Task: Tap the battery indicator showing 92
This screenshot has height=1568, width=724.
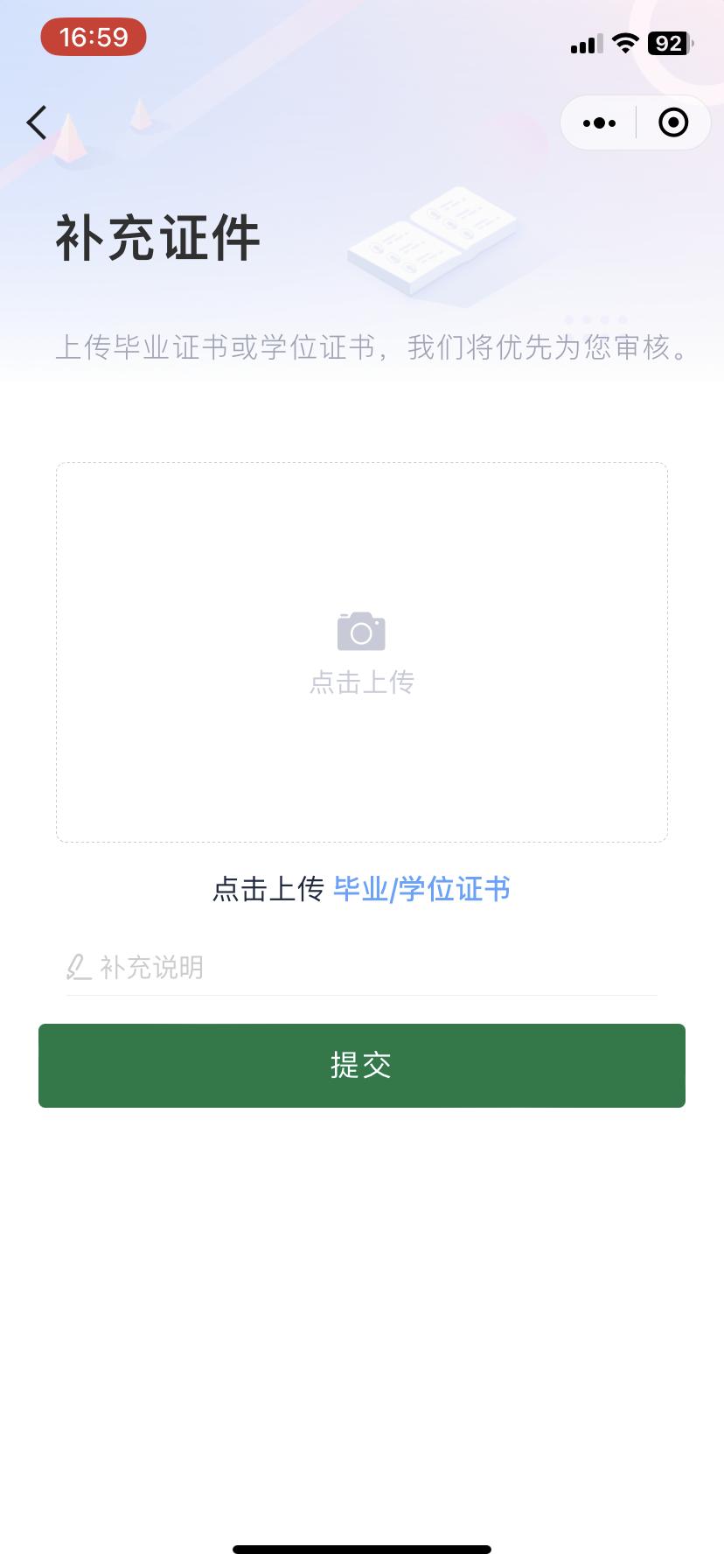Action: (667, 43)
